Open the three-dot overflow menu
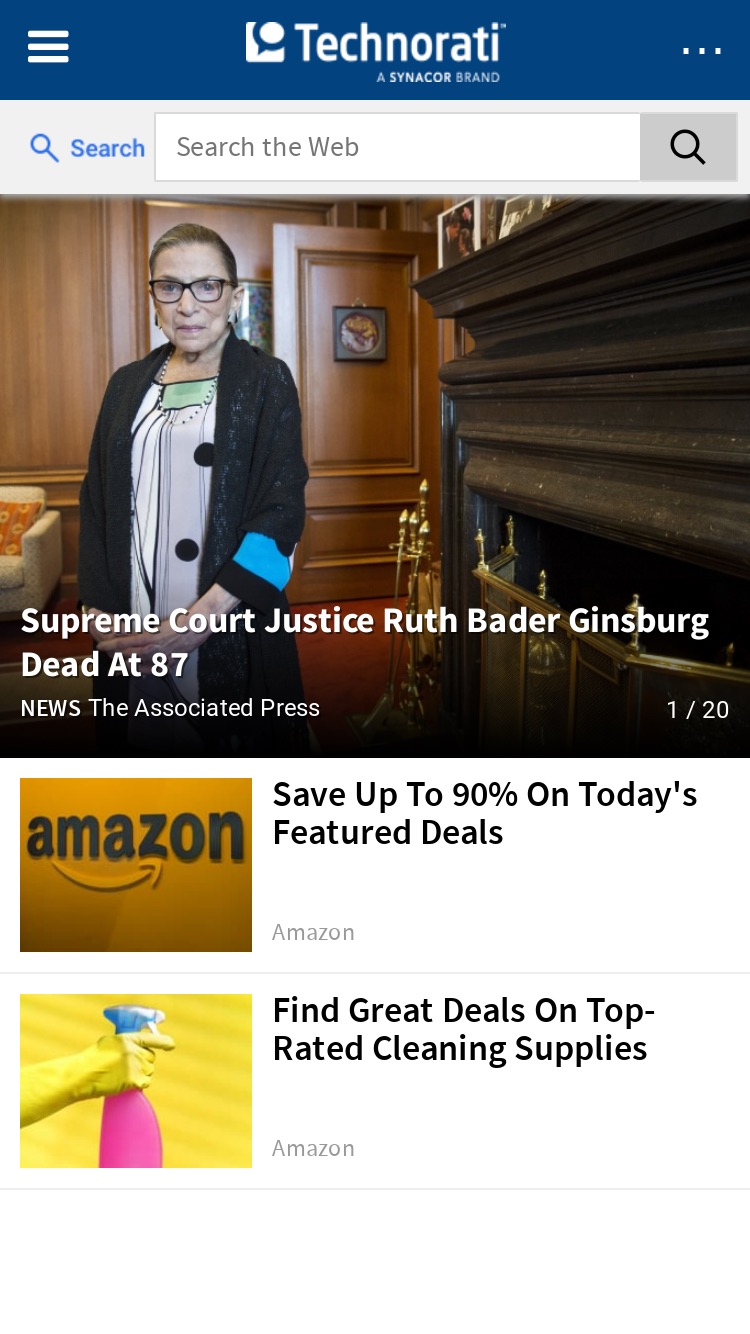 point(702,49)
